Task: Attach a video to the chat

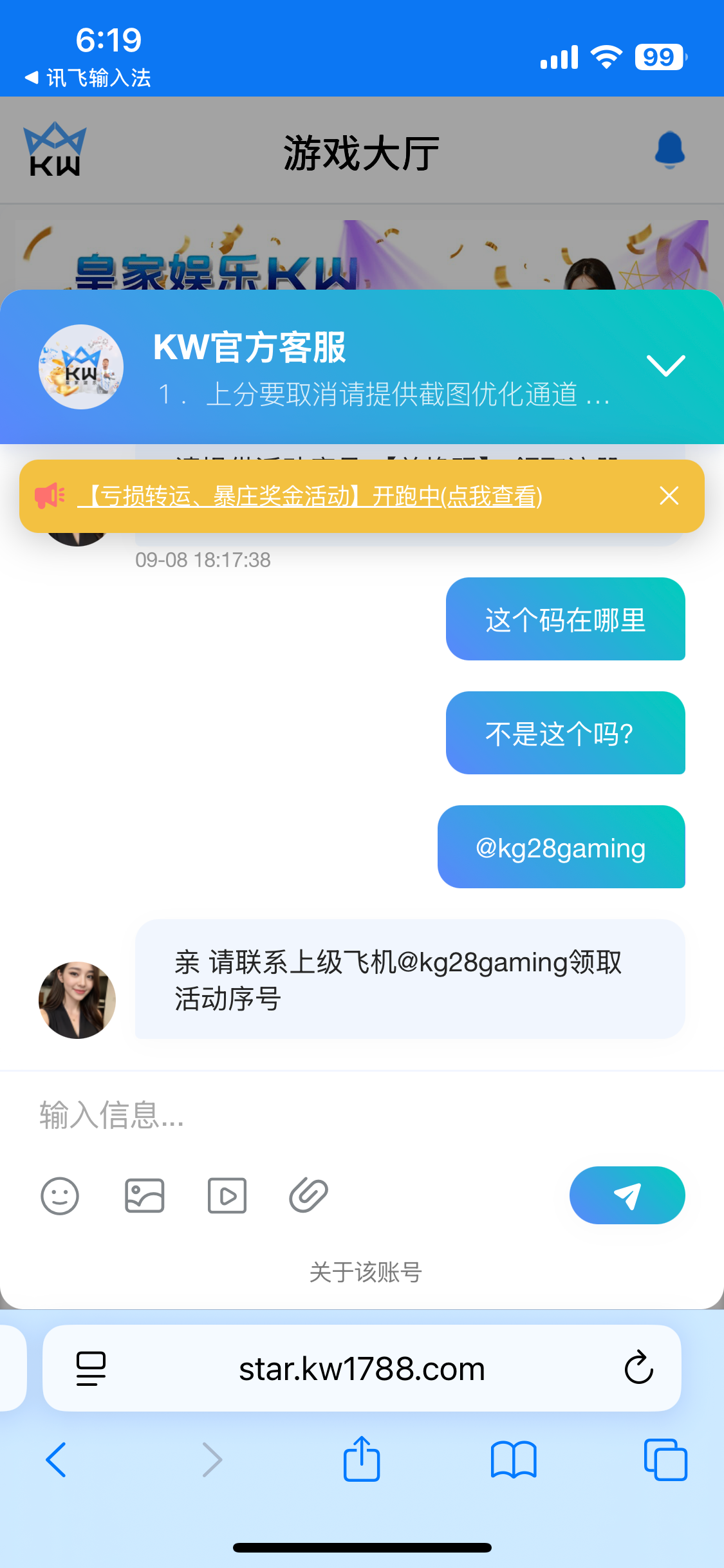Action: pos(227,1196)
